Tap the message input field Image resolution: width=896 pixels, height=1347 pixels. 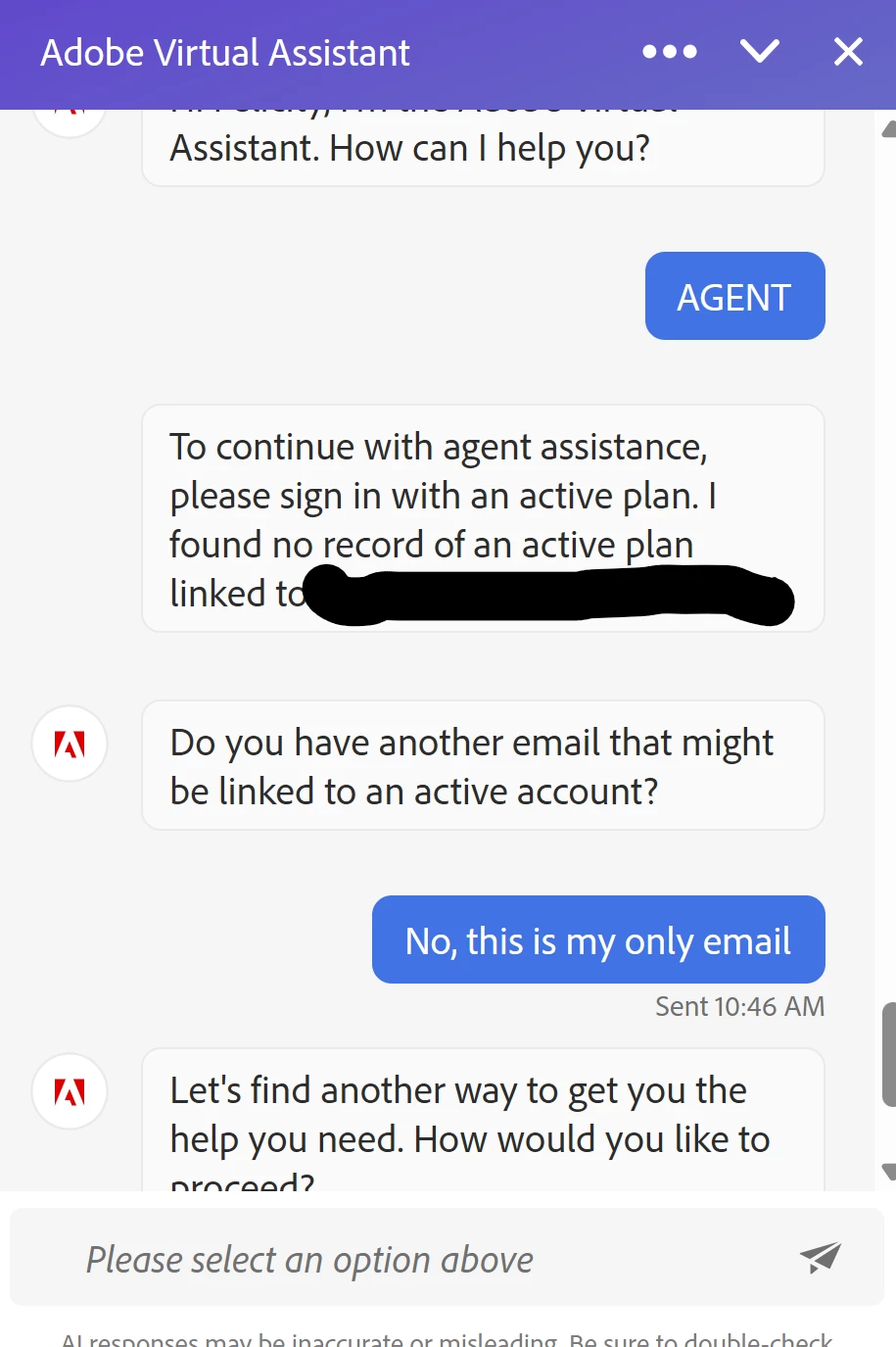[x=411, y=1259]
